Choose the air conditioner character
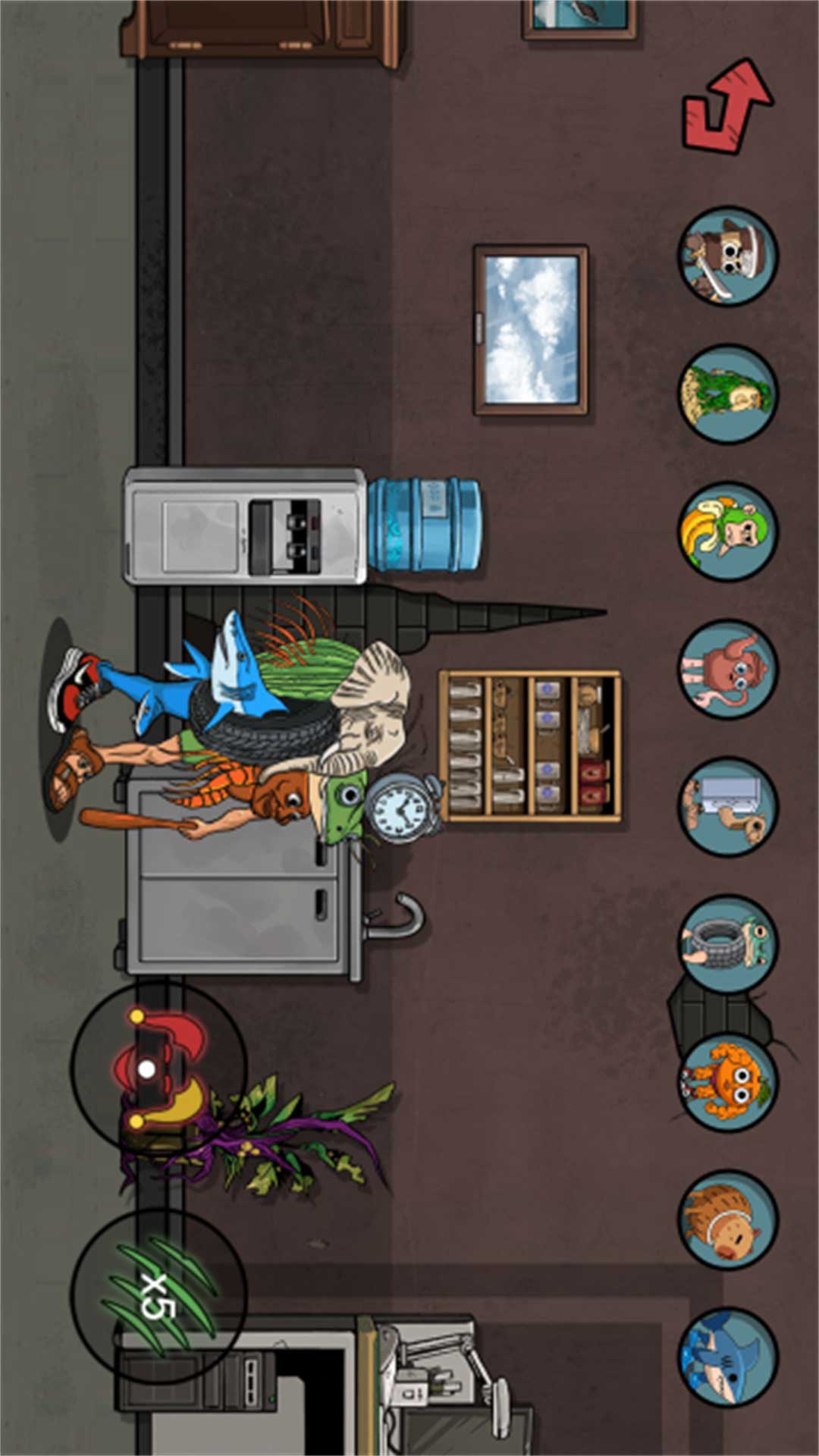The image size is (819, 1456). [x=727, y=806]
